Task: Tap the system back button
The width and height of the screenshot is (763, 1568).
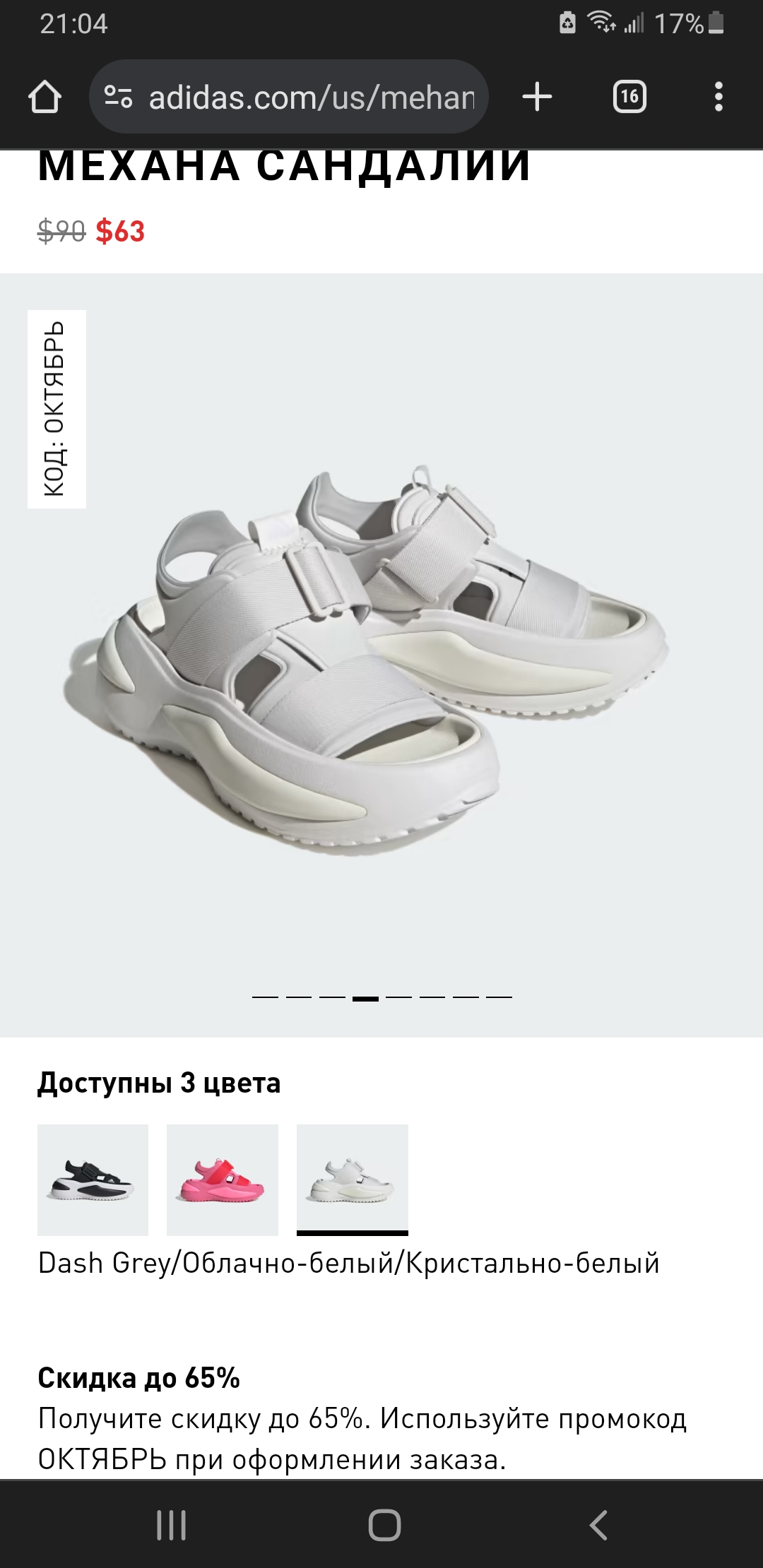Action: [x=598, y=1524]
